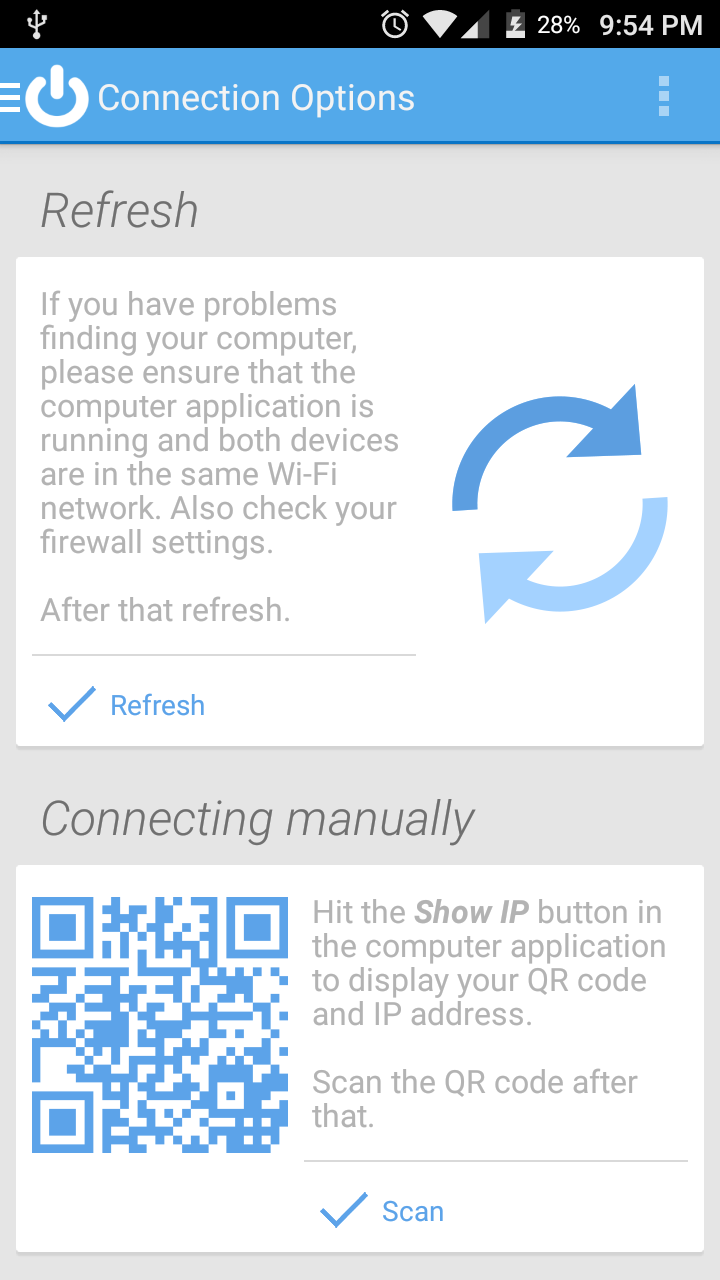
Task: Open the overflow menu
Action: (664, 97)
